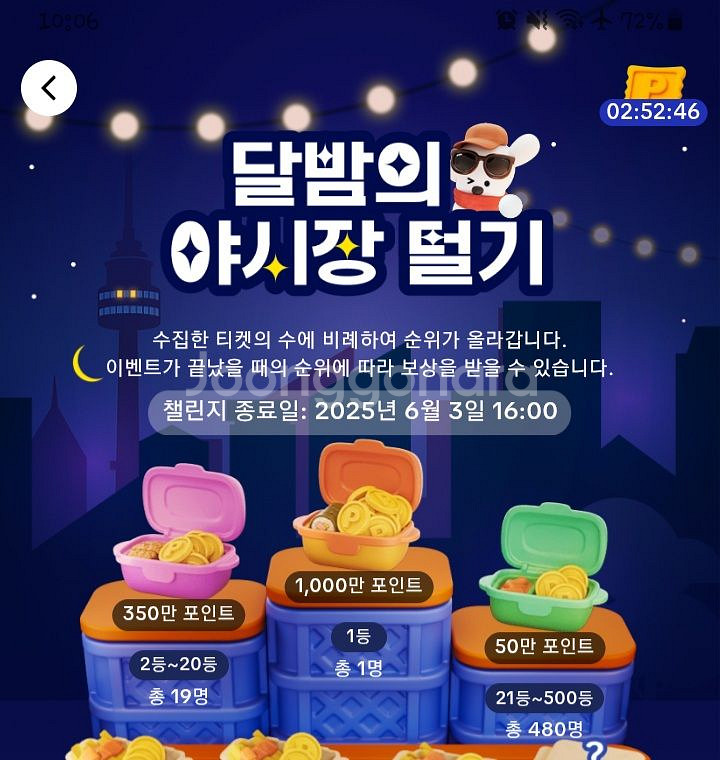The image size is (720, 760).
Task: Go back using the arrow button
Action: 48,88
